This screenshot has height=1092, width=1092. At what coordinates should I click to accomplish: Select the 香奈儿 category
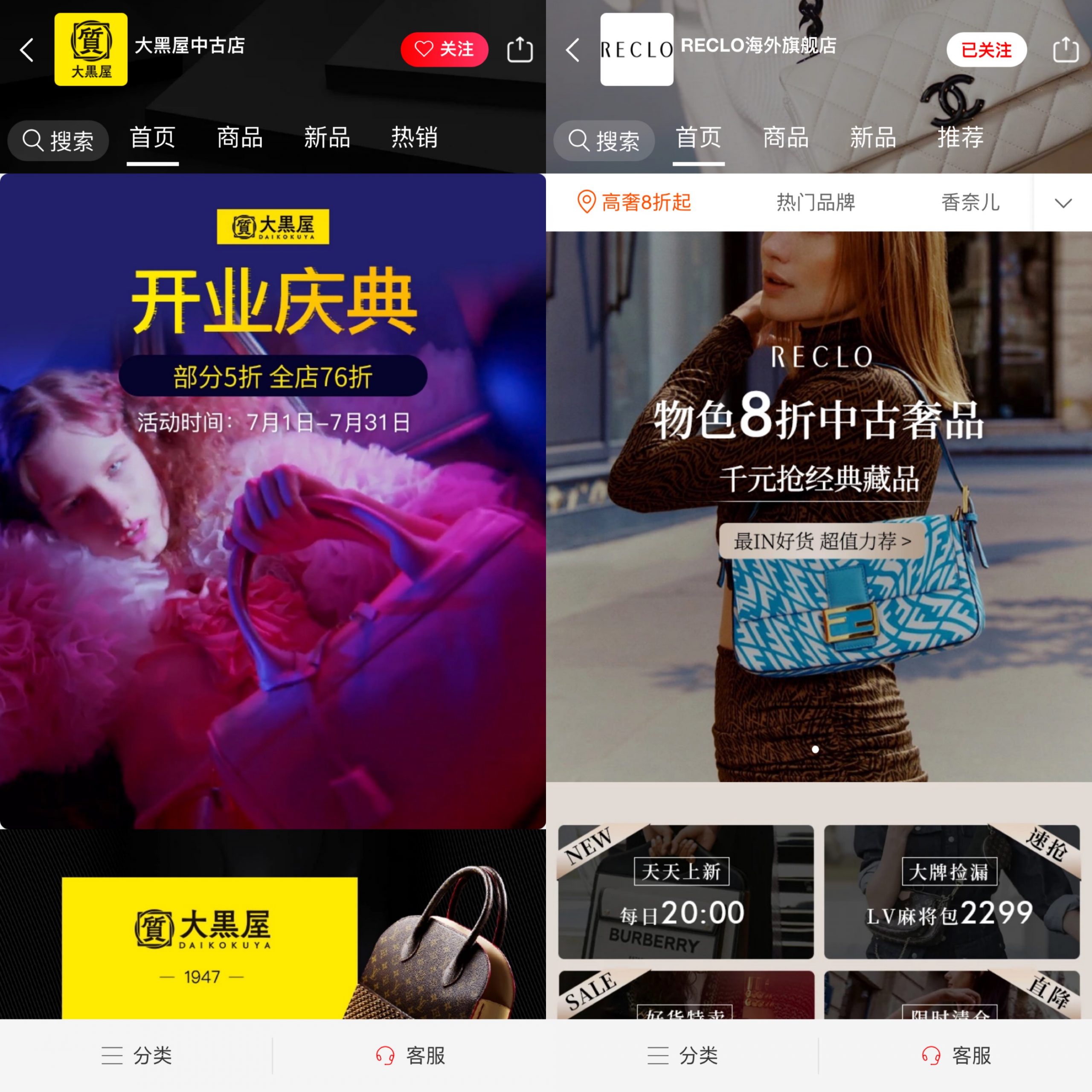click(970, 202)
